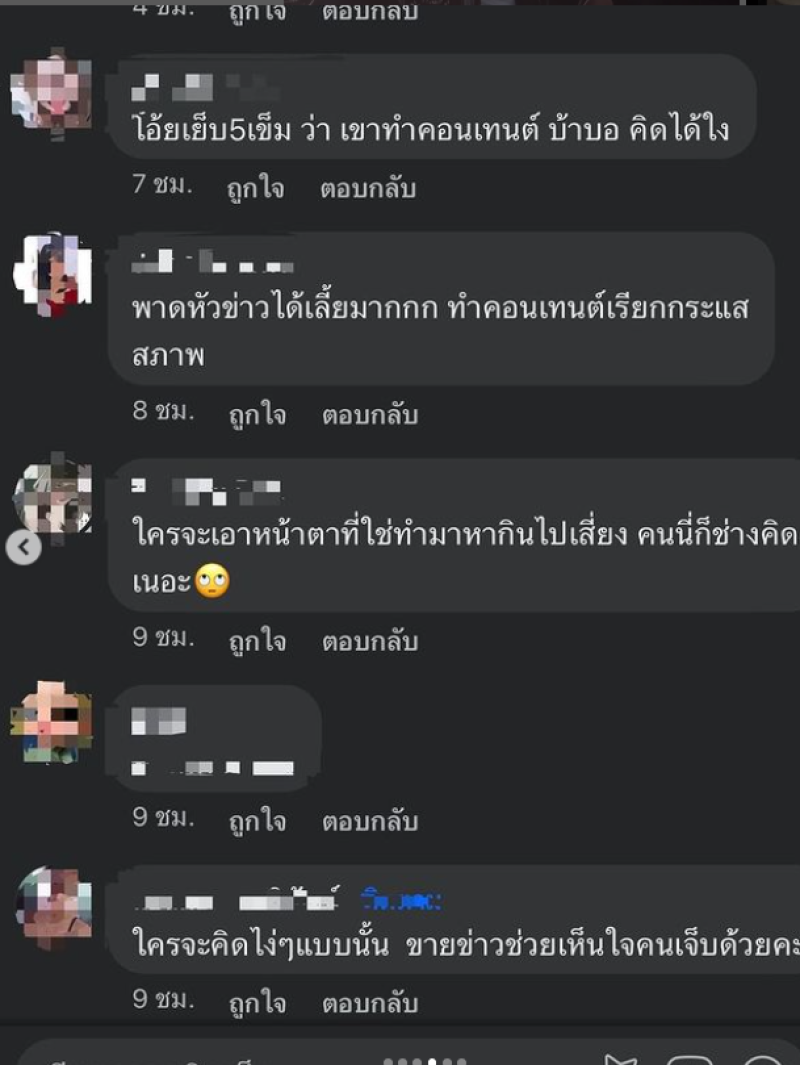
Task: Go to the previous image in the carousel
Action: (x=25, y=547)
